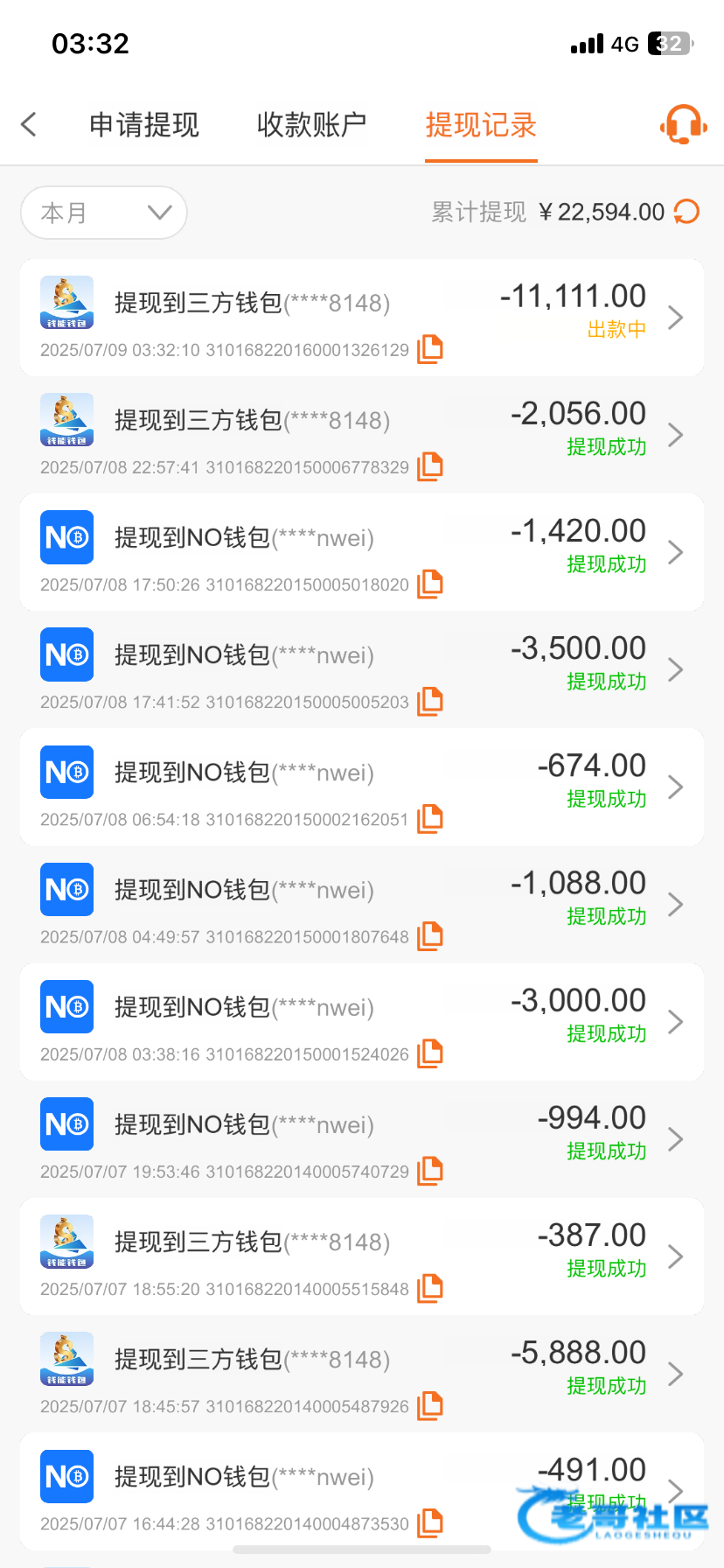724x1568 pixels.
Task: Open the -1,088.00 withdrawal record
Action: [362, 905]
